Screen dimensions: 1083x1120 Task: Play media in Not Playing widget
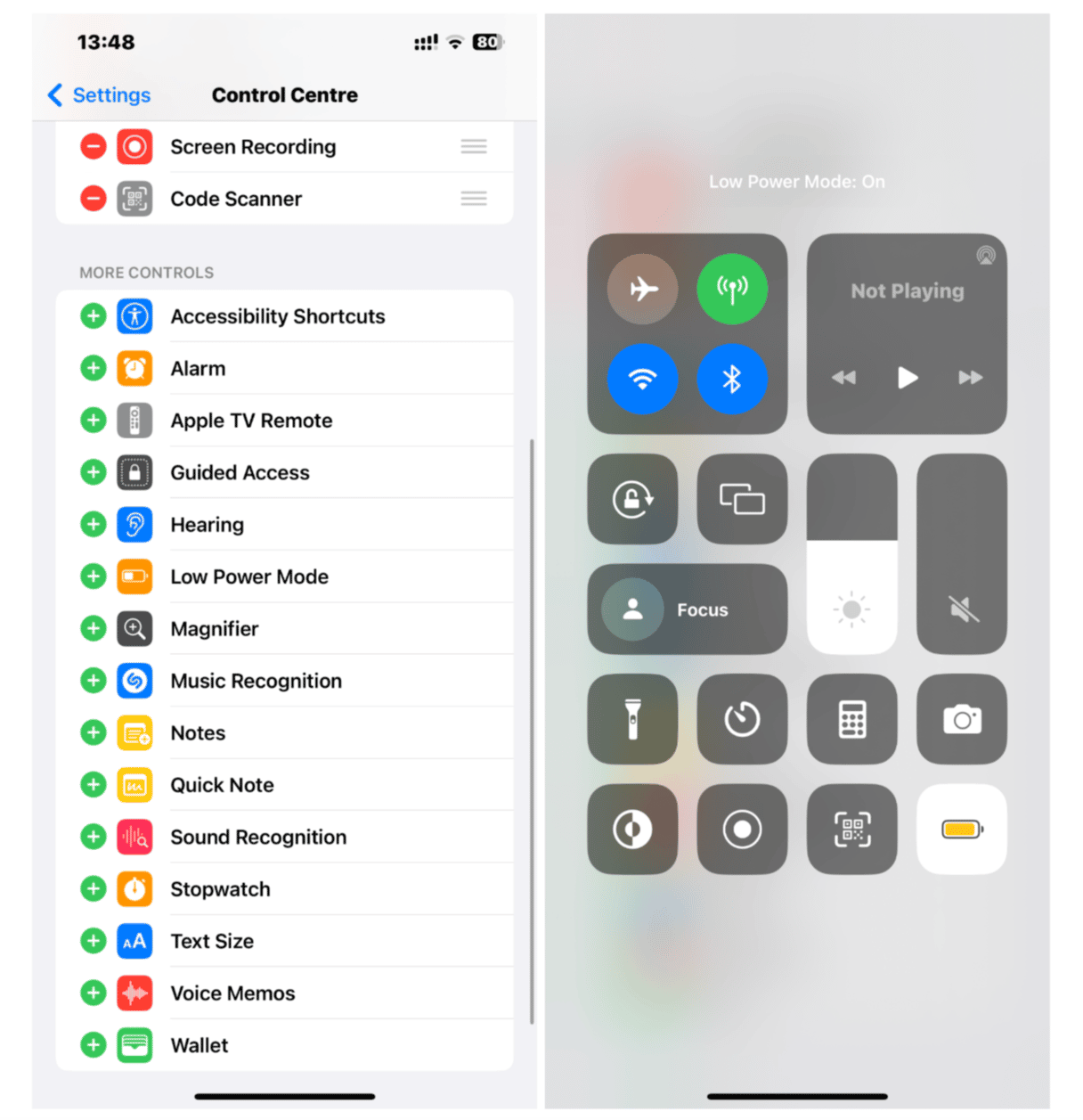[907, 378]
